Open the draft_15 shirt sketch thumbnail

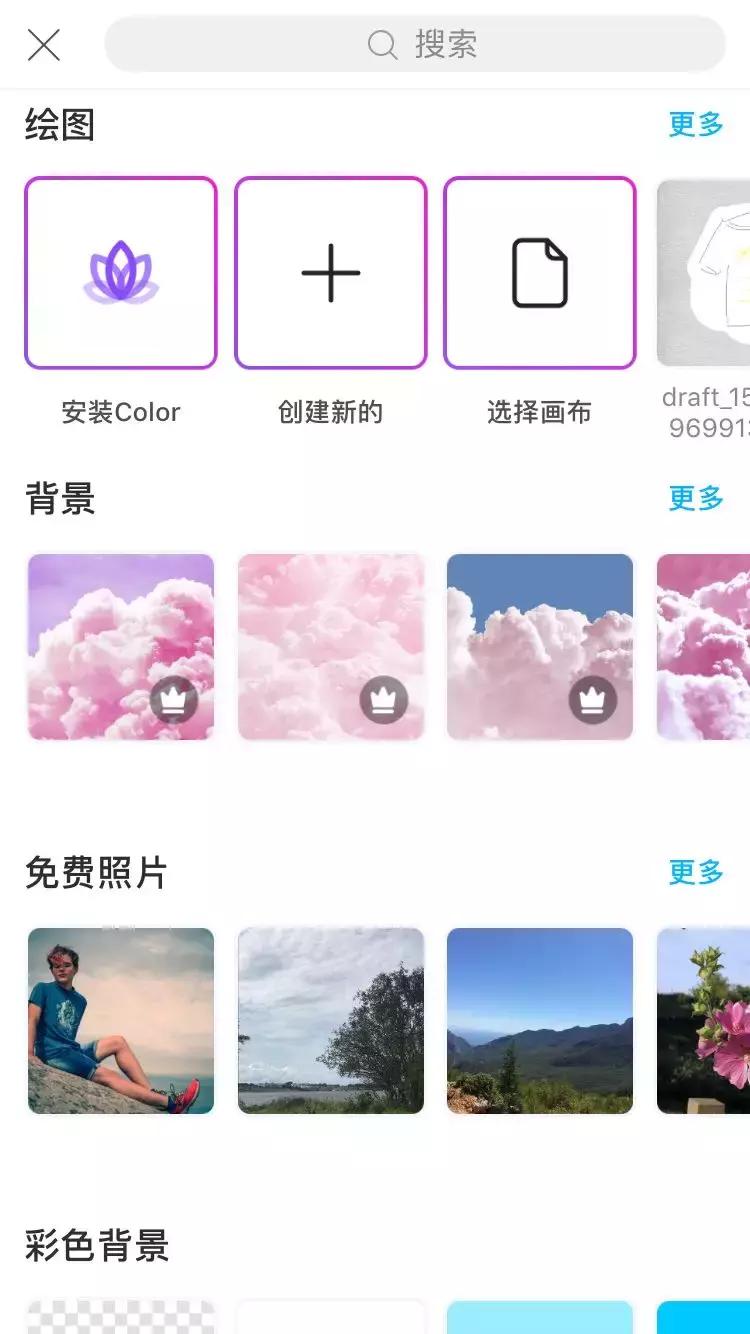click(710, 272)
